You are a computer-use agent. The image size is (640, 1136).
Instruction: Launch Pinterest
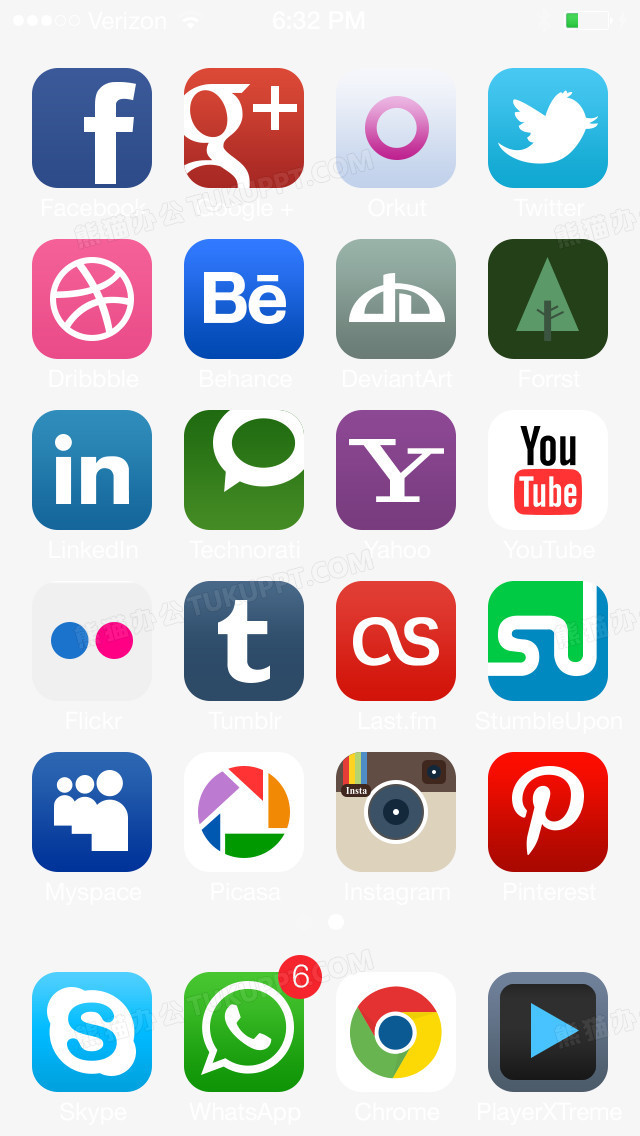[x=548, y=812]
